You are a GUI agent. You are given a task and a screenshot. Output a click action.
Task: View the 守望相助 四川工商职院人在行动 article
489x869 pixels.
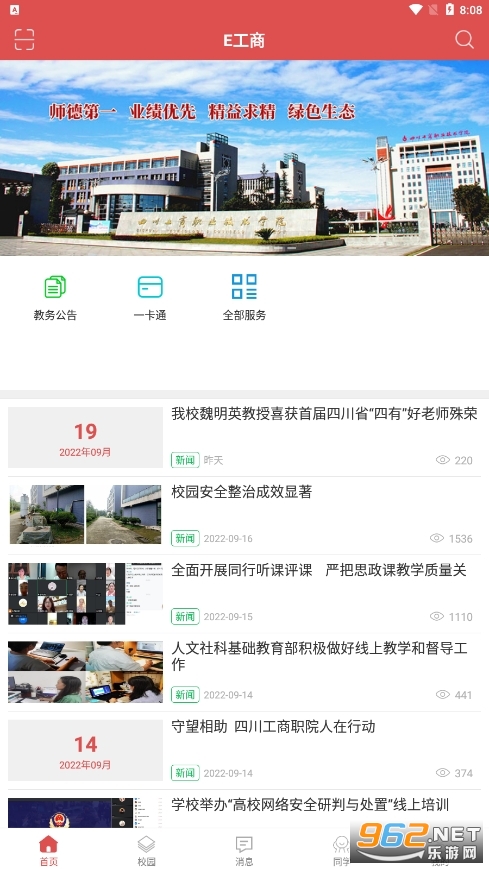[x=244, y=750]
